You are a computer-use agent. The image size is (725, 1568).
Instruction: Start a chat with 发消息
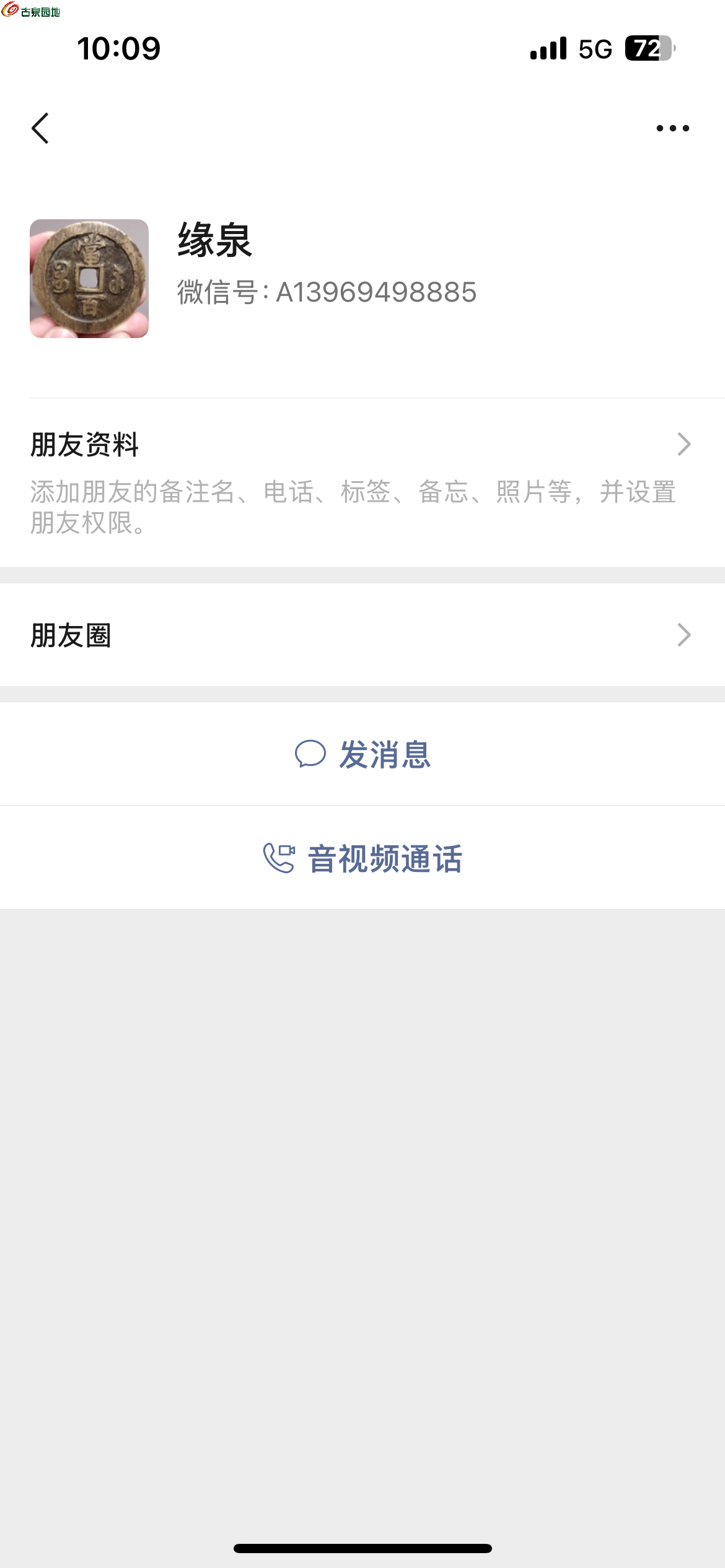point(385,753)
